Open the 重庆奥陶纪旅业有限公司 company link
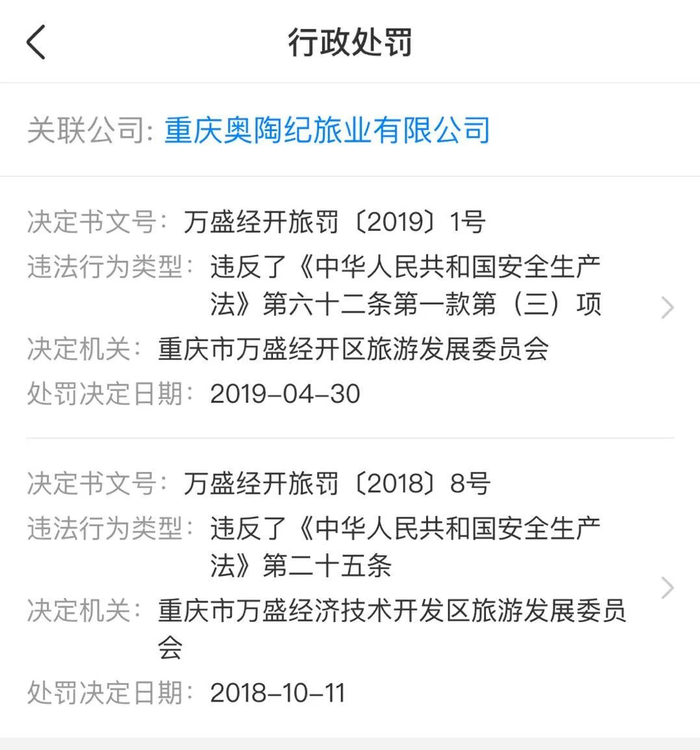 [327, 130]
